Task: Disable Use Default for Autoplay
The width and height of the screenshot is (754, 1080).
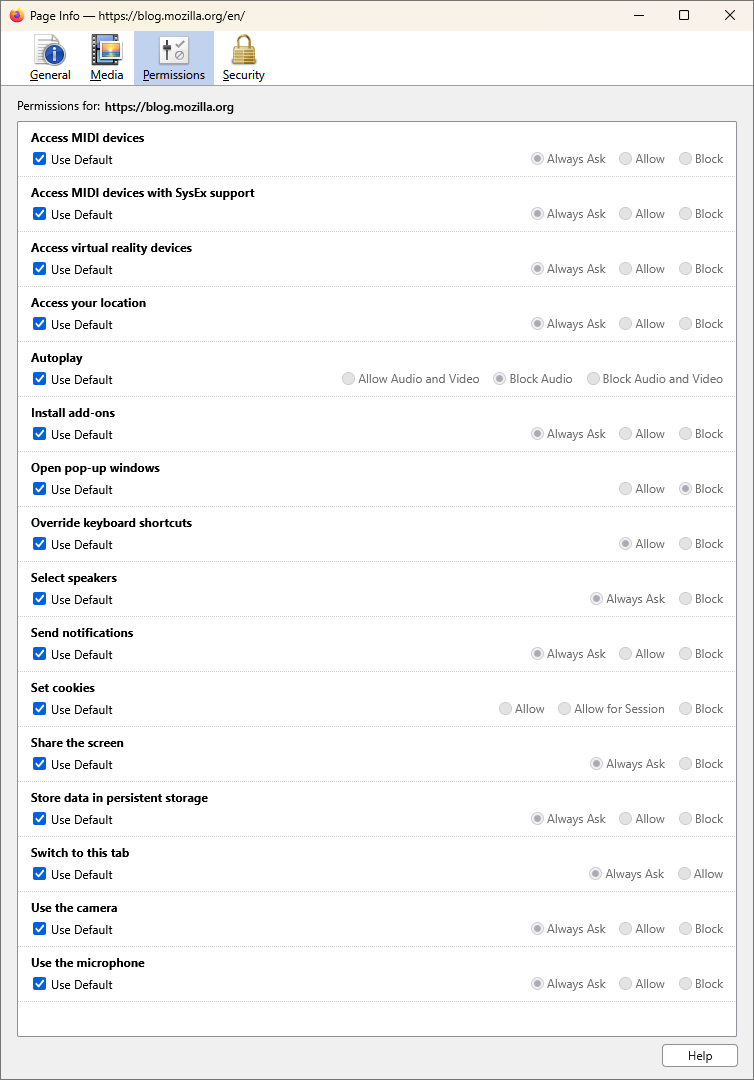Action: (x=40, y=379)
